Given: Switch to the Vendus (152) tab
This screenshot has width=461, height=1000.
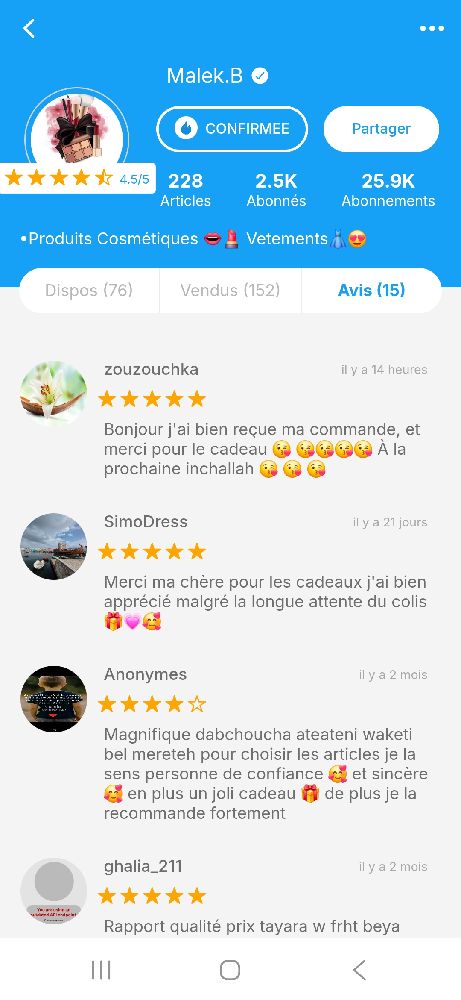Looking at the screenshot, I should [230, 290].
